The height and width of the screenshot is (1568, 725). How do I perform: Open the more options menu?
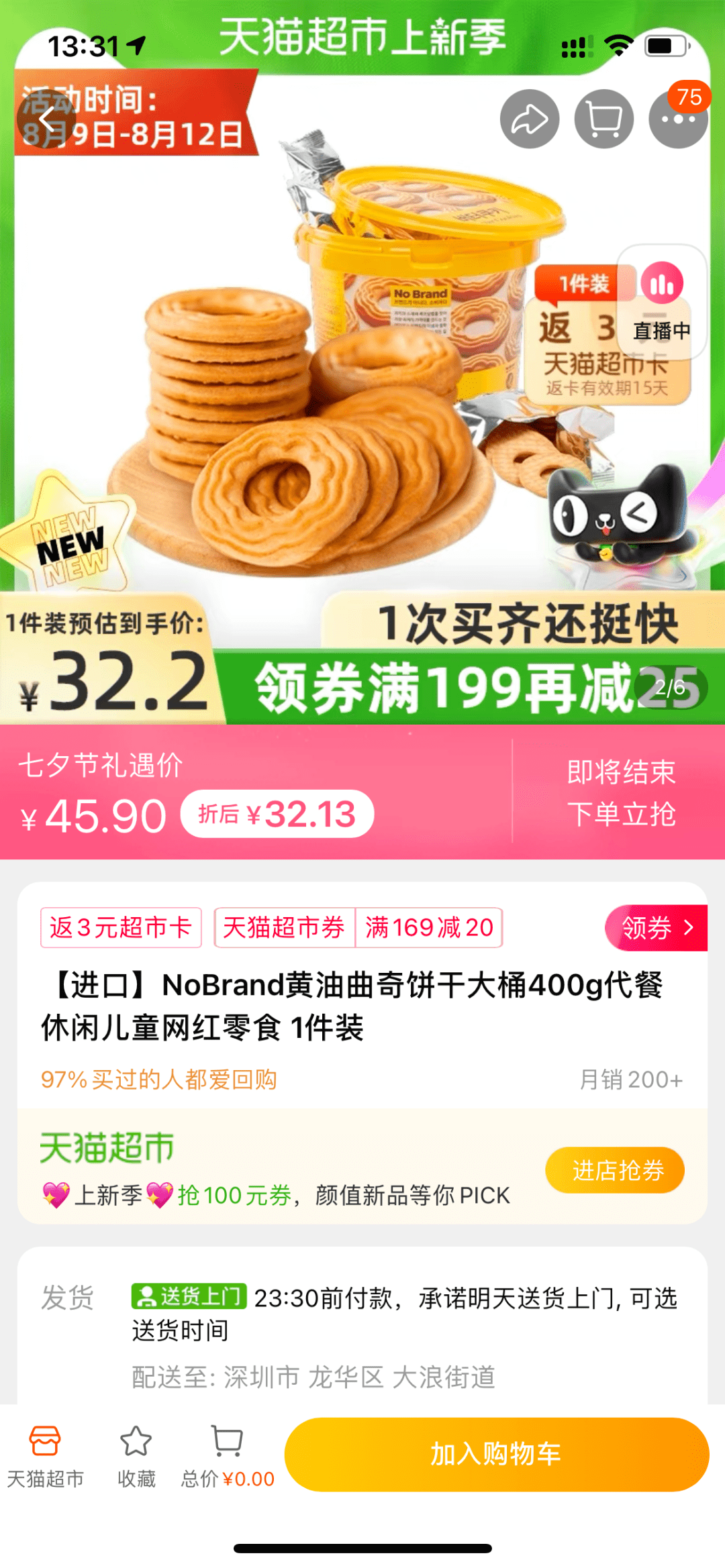[x=678, y=119]
